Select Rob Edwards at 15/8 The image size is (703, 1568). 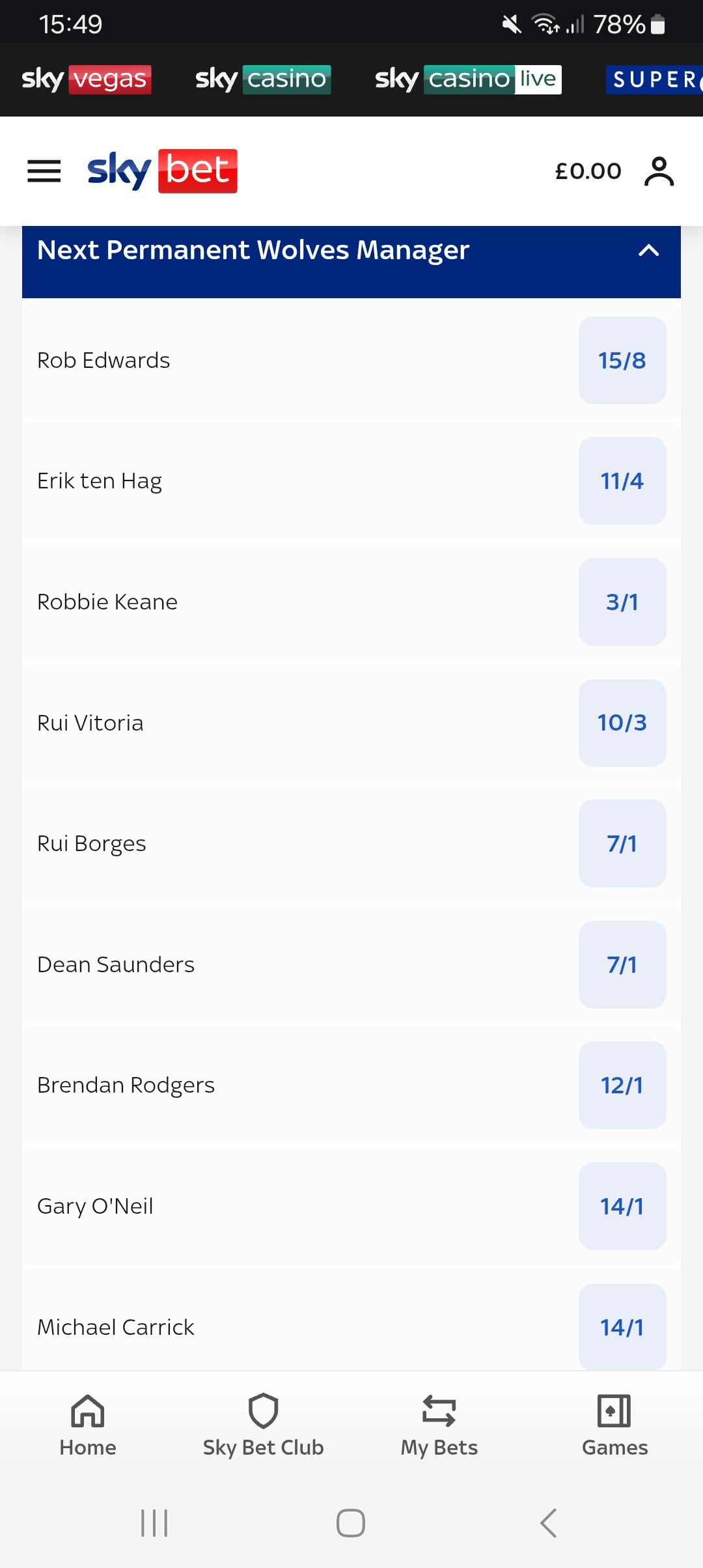(x=622, y=360)
